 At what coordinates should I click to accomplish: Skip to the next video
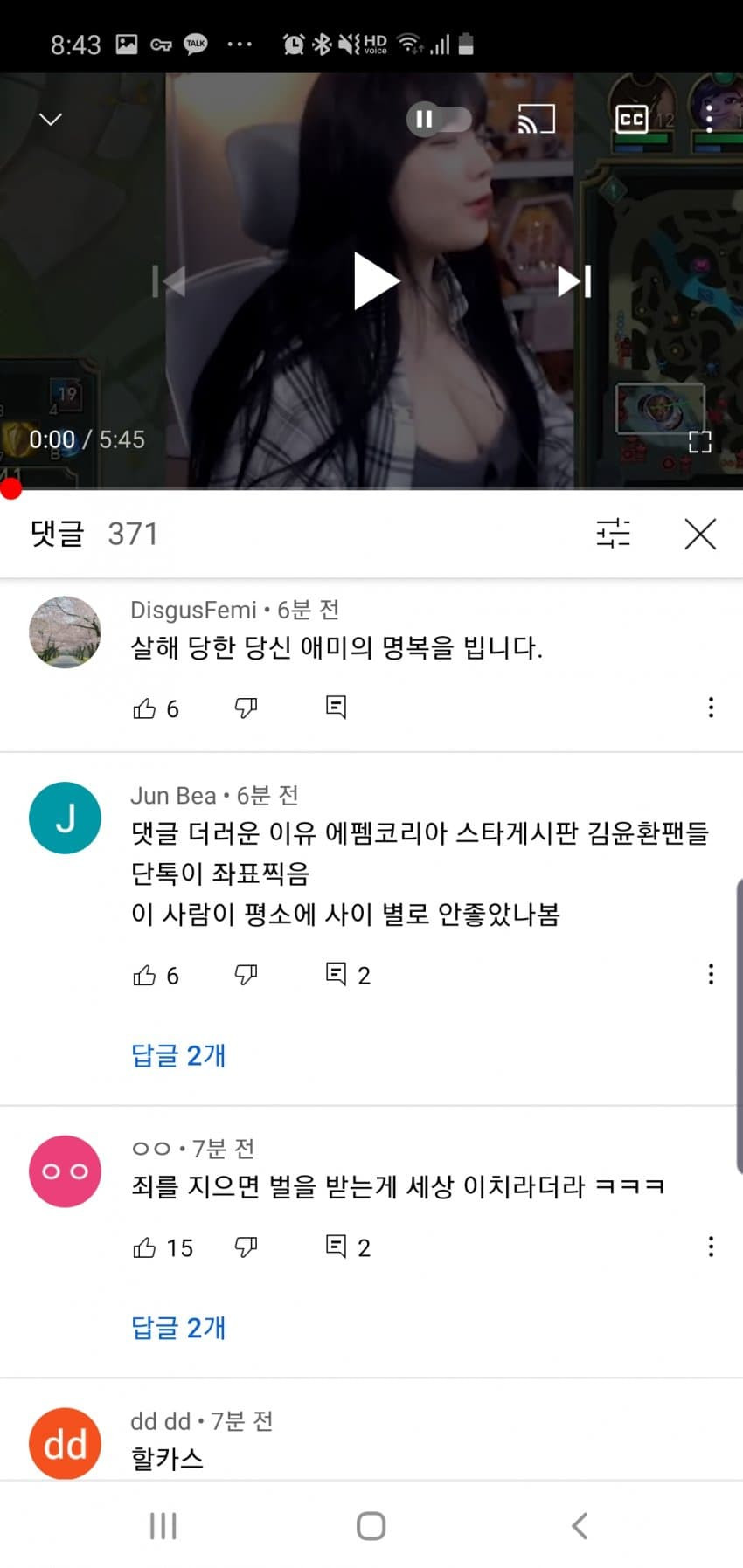574,281
